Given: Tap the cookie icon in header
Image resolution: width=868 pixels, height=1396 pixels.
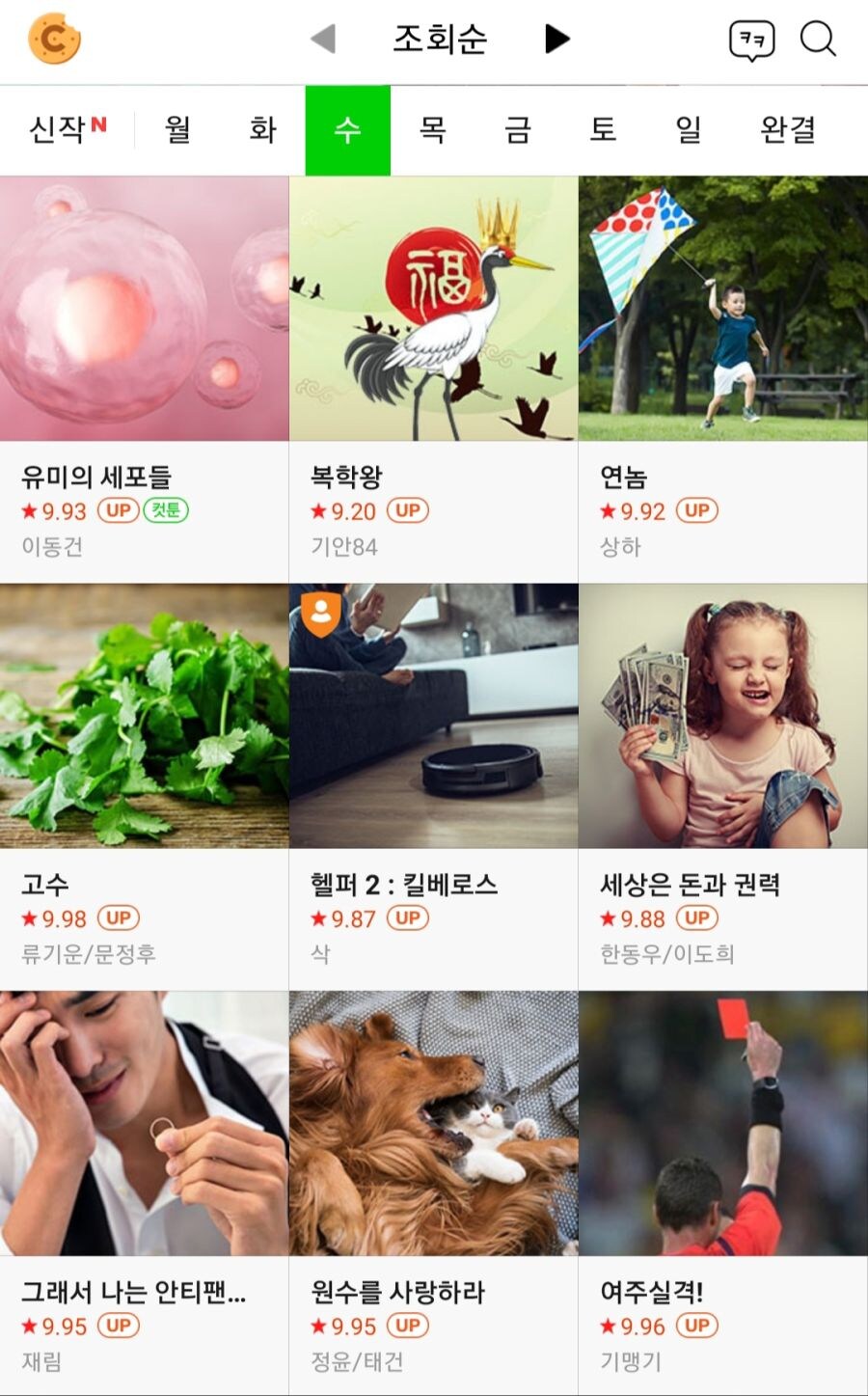Looking at the screenshot, I should click(54, 39).
